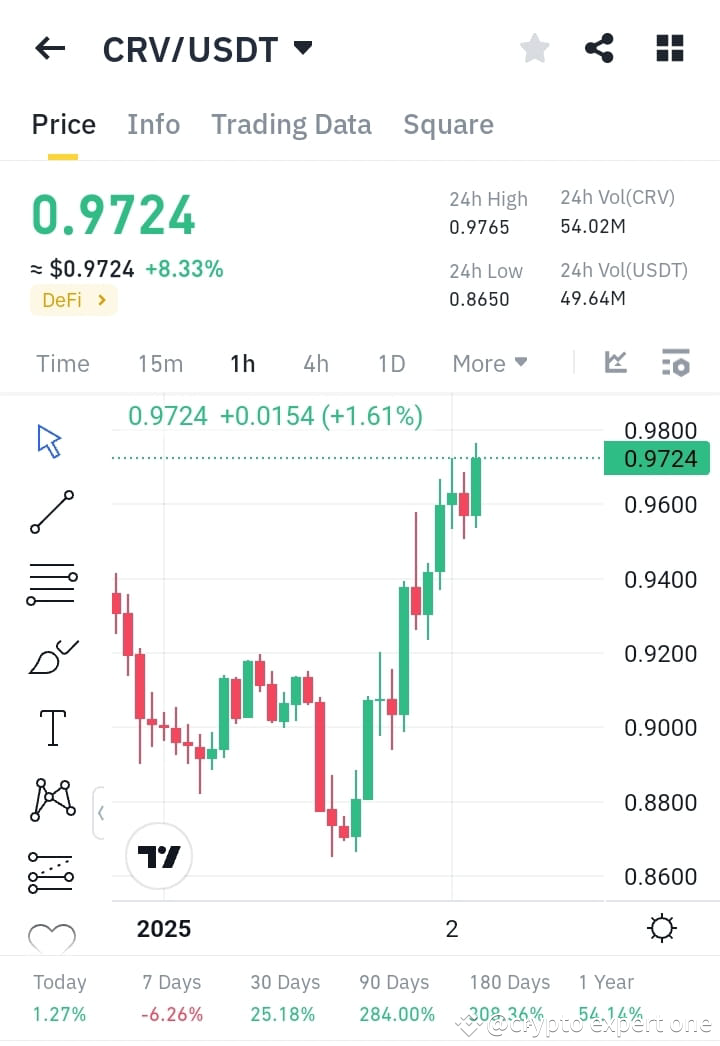Switch to the Trading Data tab
Screen dimensions: 720x1046
click(291, 124)
